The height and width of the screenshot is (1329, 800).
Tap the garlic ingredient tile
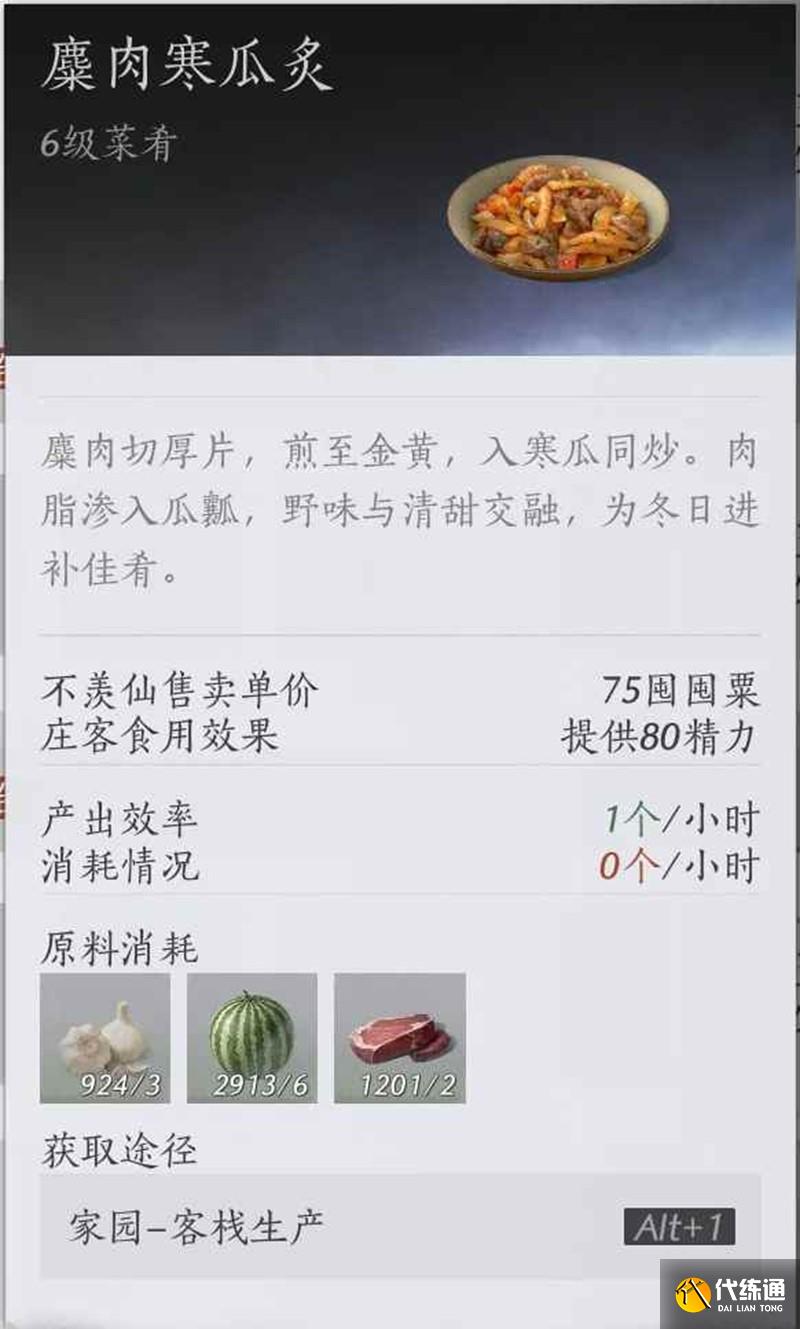coord(105,1038)
